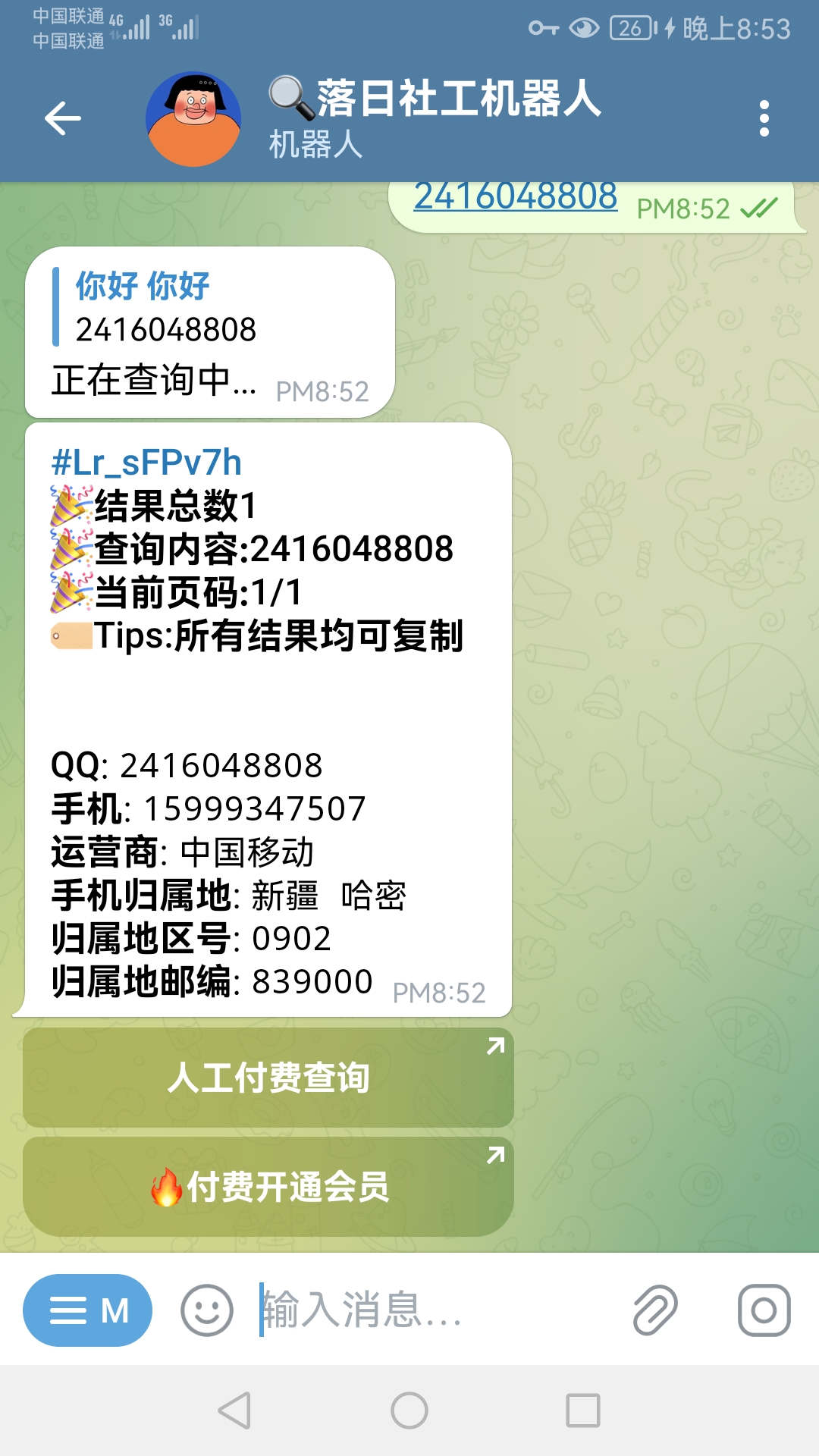Image resolution: width=819 pixels, height=1456 pixels.
Task: Open the three-dot overflow menu
Action: pyautogui.click(x=764, y=118)
